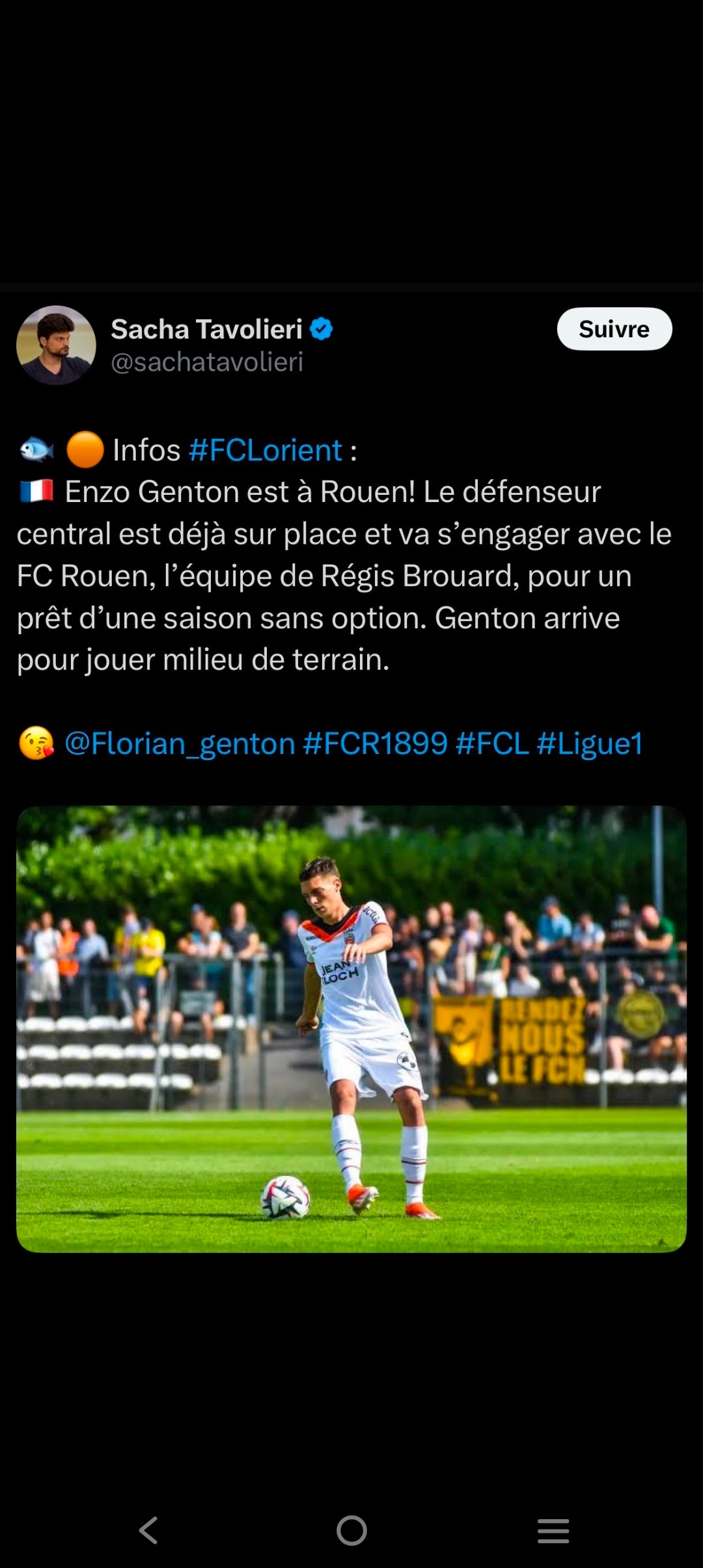
Task: View the #FCL hashtag feed
Action: [x=492, y=744]
